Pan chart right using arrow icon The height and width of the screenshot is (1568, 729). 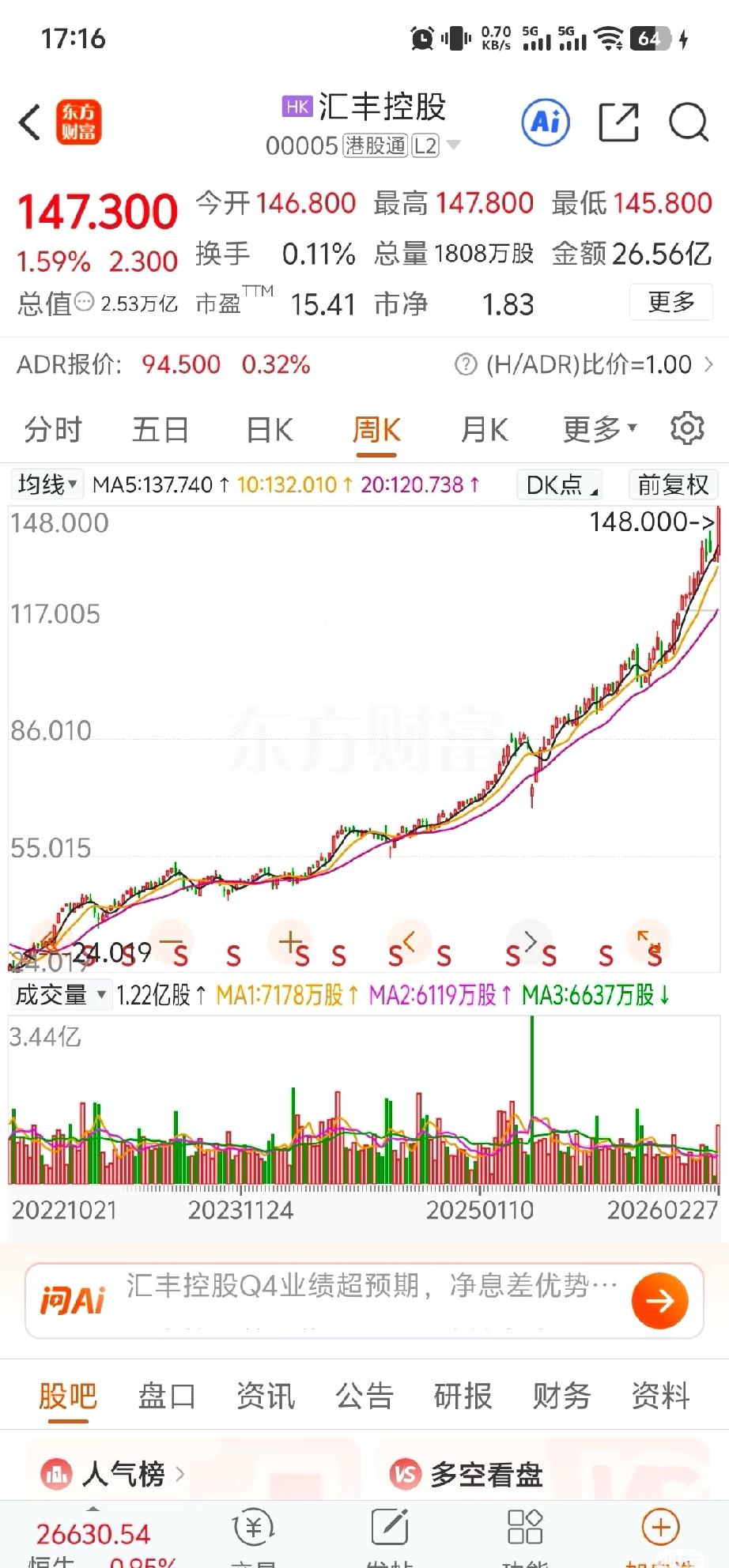pos(530,942)
